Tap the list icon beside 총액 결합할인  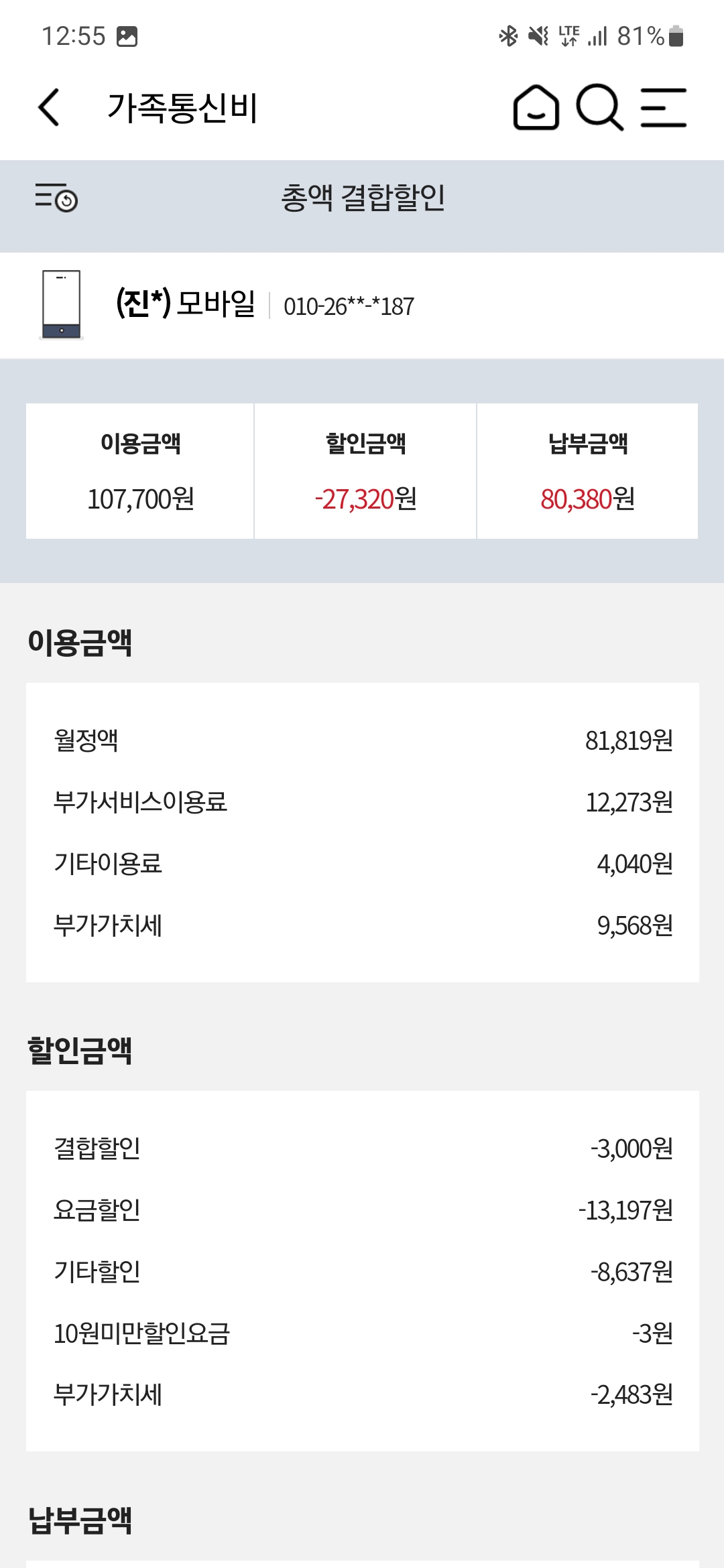pos(56,198)
